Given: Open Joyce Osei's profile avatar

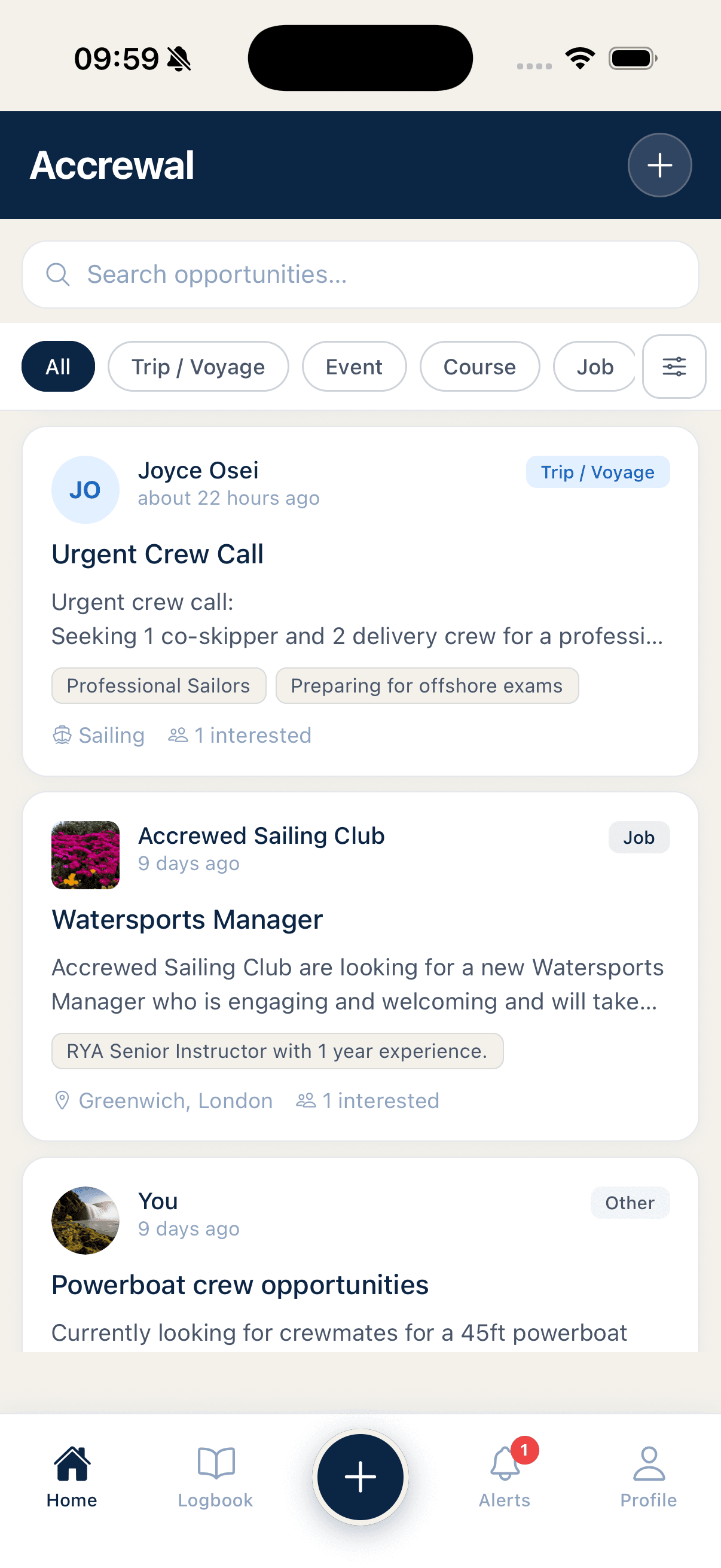Looking at the screenshot, I should coord(85,489).
